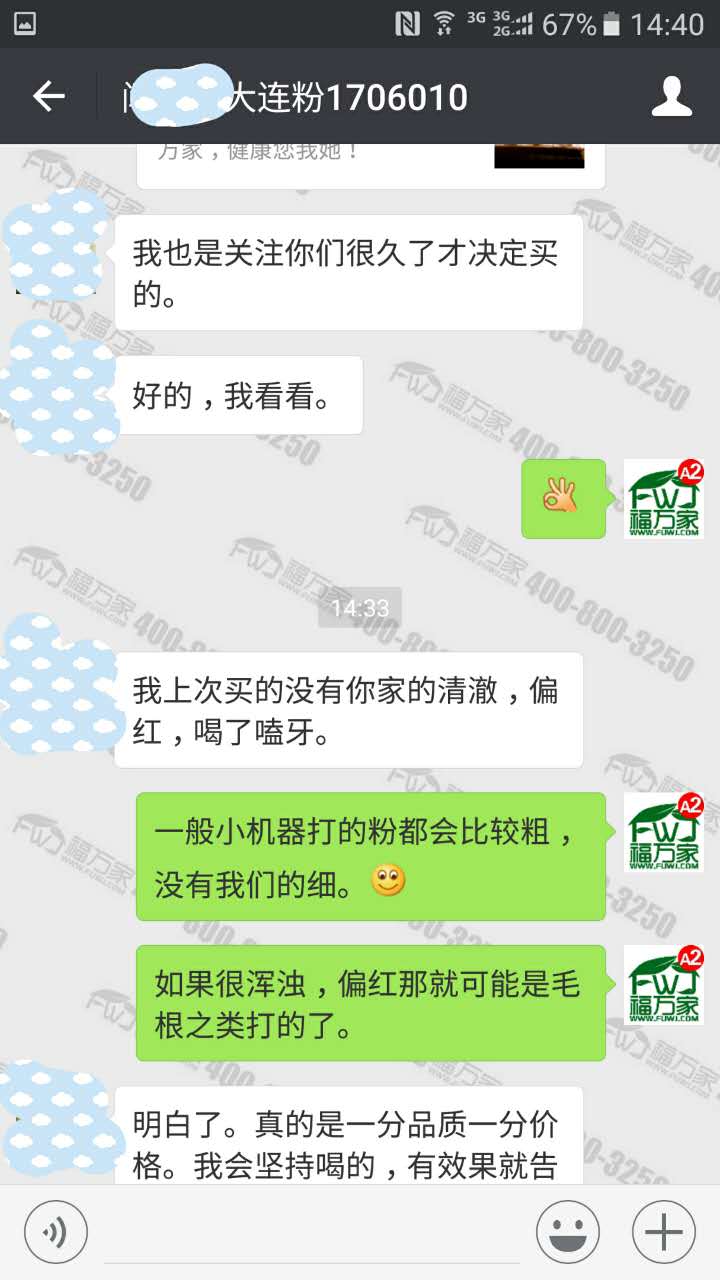Switch to voice message input
720x1280 pixels.
click(x=56, y=1231)
